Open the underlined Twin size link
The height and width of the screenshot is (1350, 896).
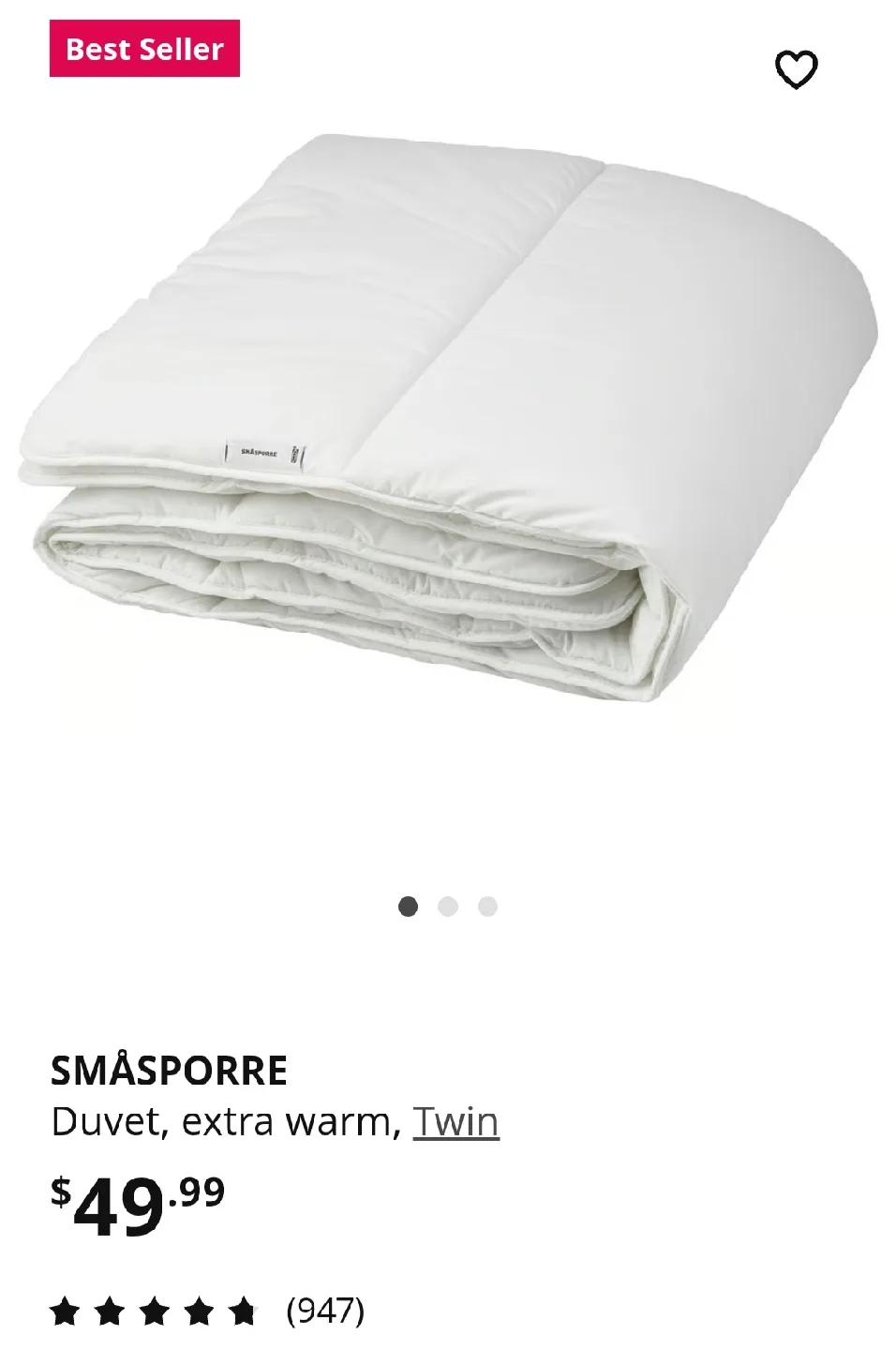455,1121
